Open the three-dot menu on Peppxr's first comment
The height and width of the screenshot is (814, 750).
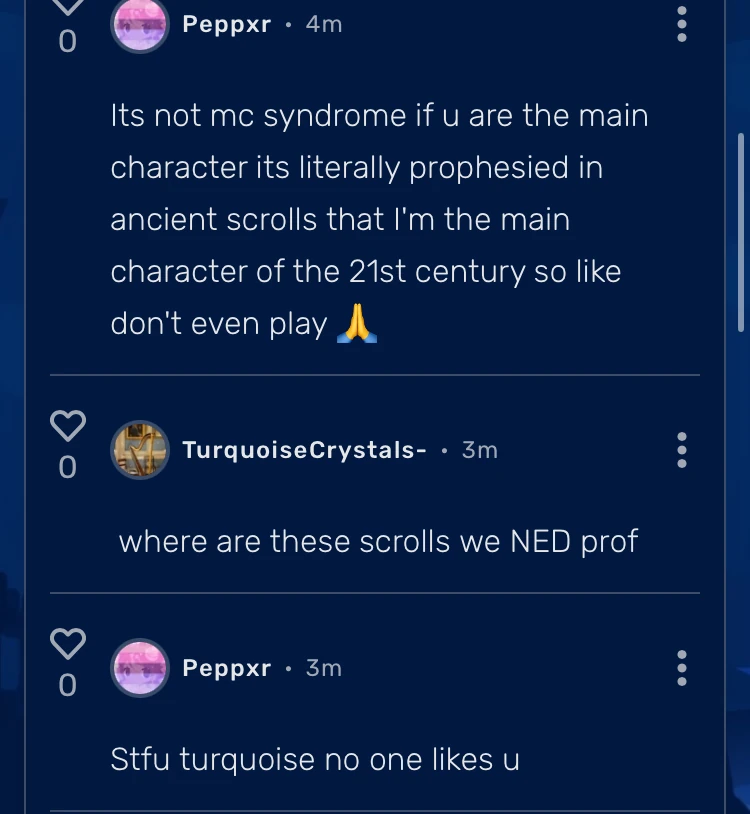[x=681, y=26]
